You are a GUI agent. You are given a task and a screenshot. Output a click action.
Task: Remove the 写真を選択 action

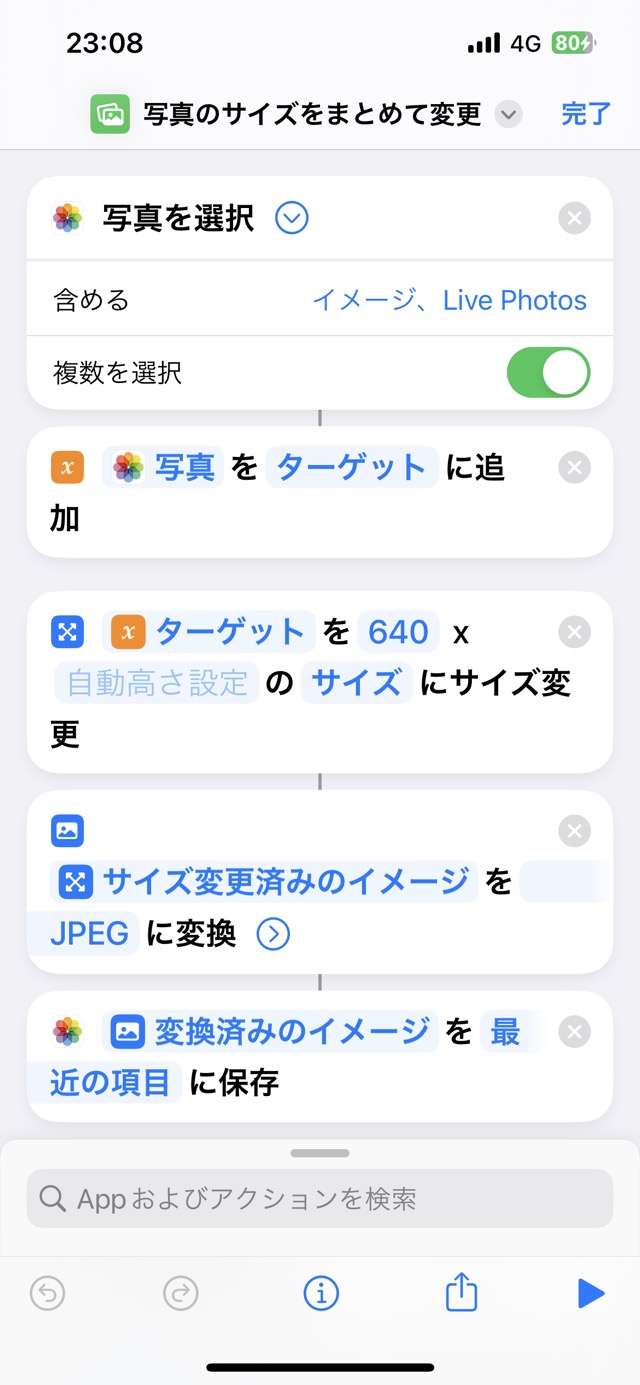pyautogui.click(x=575, y=218)
